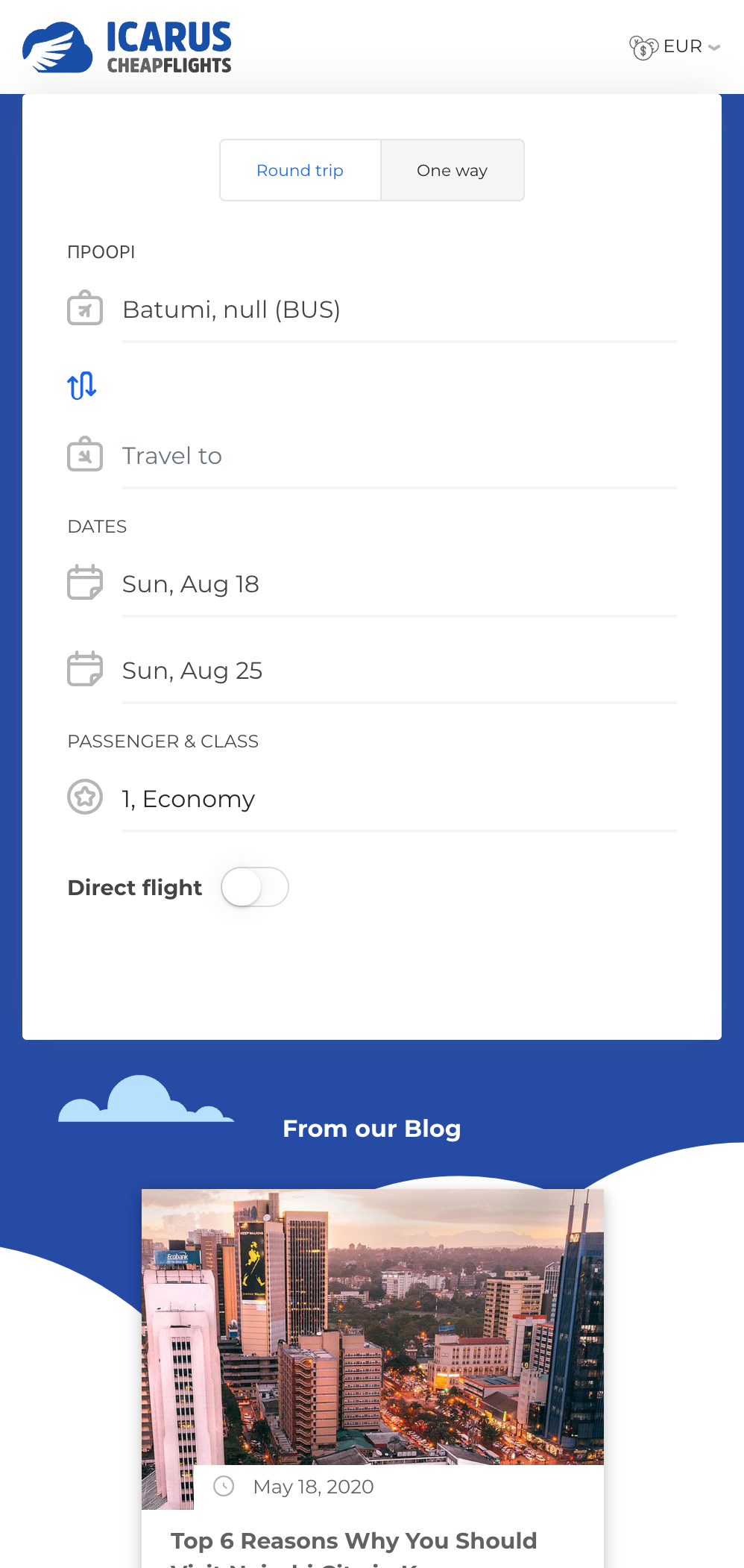Viewport: 744px width, 1568px height.
Task: Swap origin and destination
Action: pos(82,386)
